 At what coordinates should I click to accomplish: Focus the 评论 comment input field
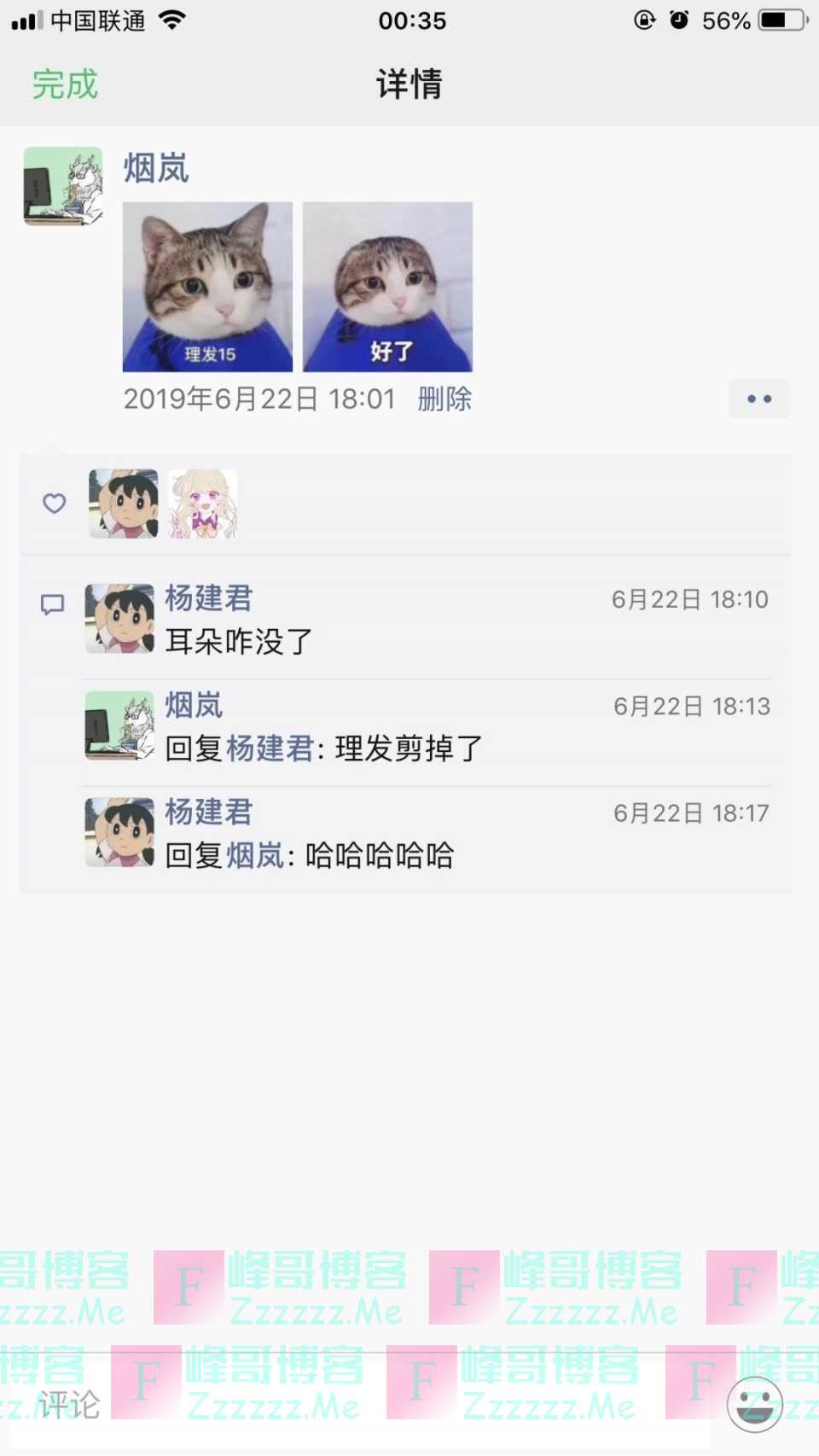tap(358, 1404)
